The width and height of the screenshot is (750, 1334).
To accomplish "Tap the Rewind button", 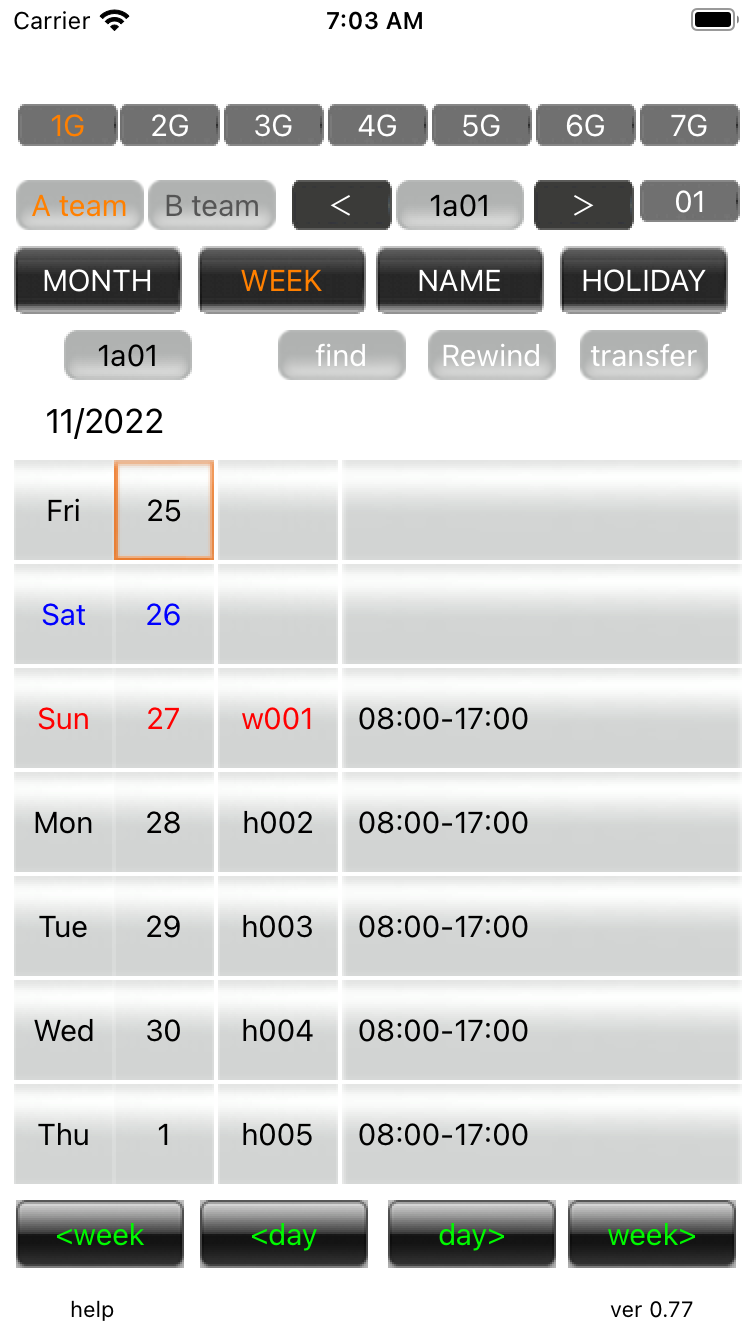I will click(491, 356).
